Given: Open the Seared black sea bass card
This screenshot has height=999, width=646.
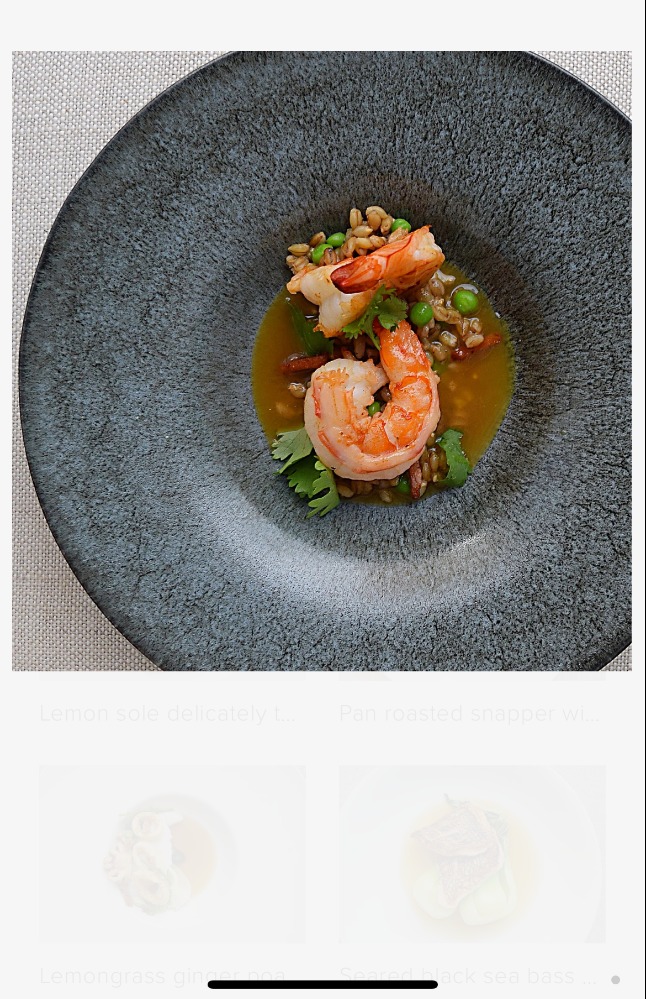Looking at the screenshot, I should 472,855.
